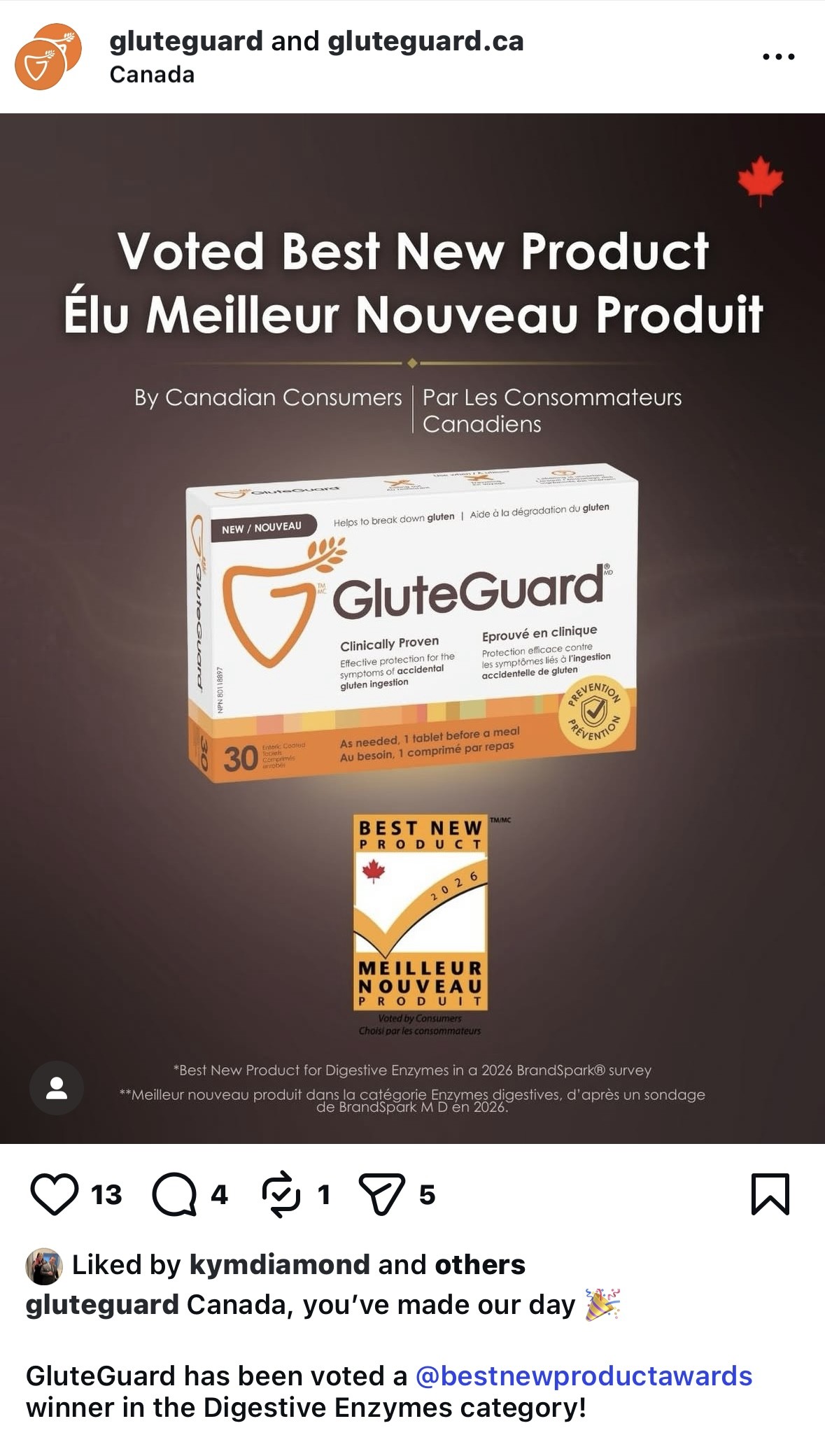825x1456 pixels.
Task: Open the gluteguard profile picture
Action: coord(48,57)
